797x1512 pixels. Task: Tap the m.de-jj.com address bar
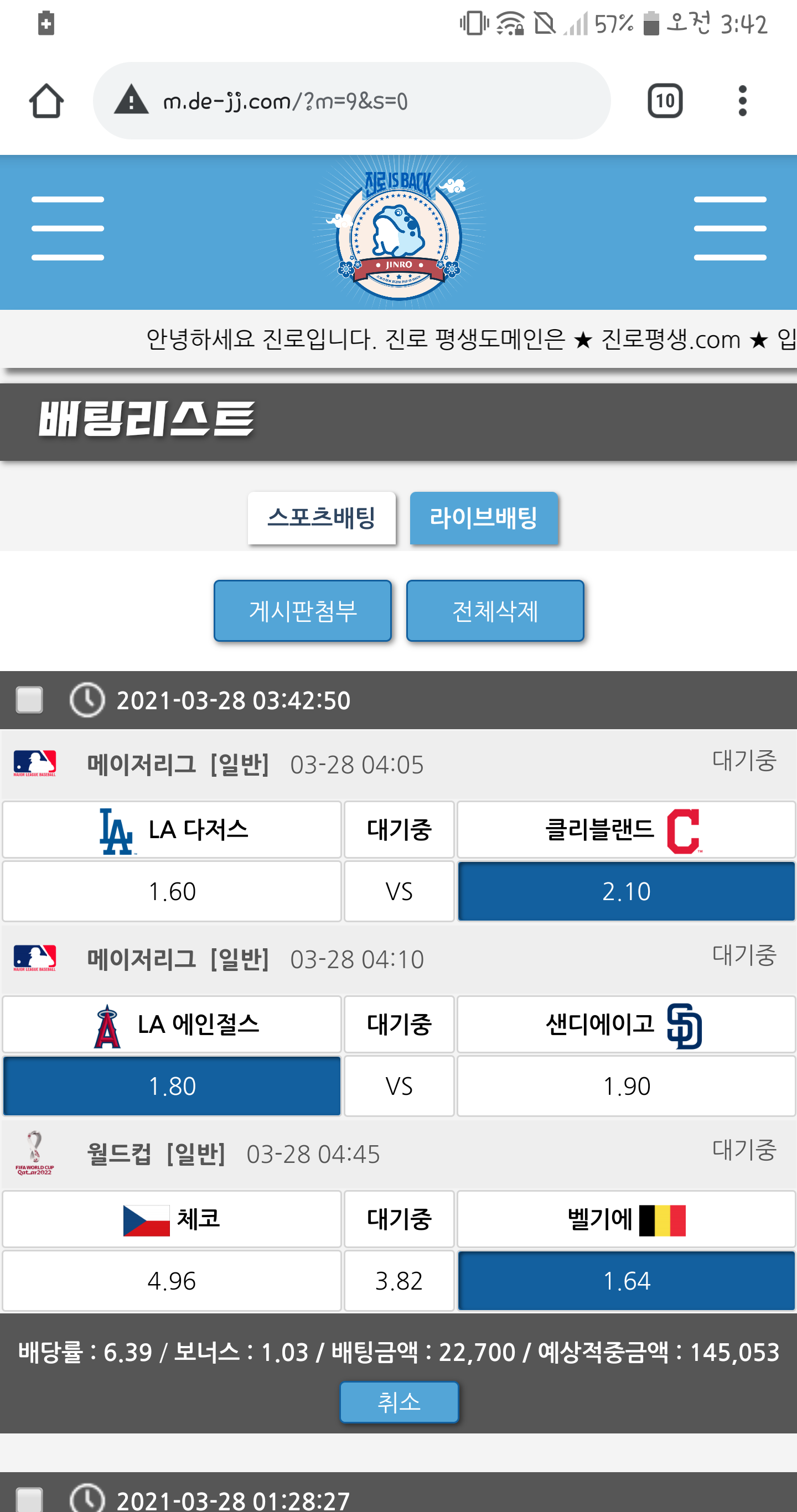[x=351, y=101]
